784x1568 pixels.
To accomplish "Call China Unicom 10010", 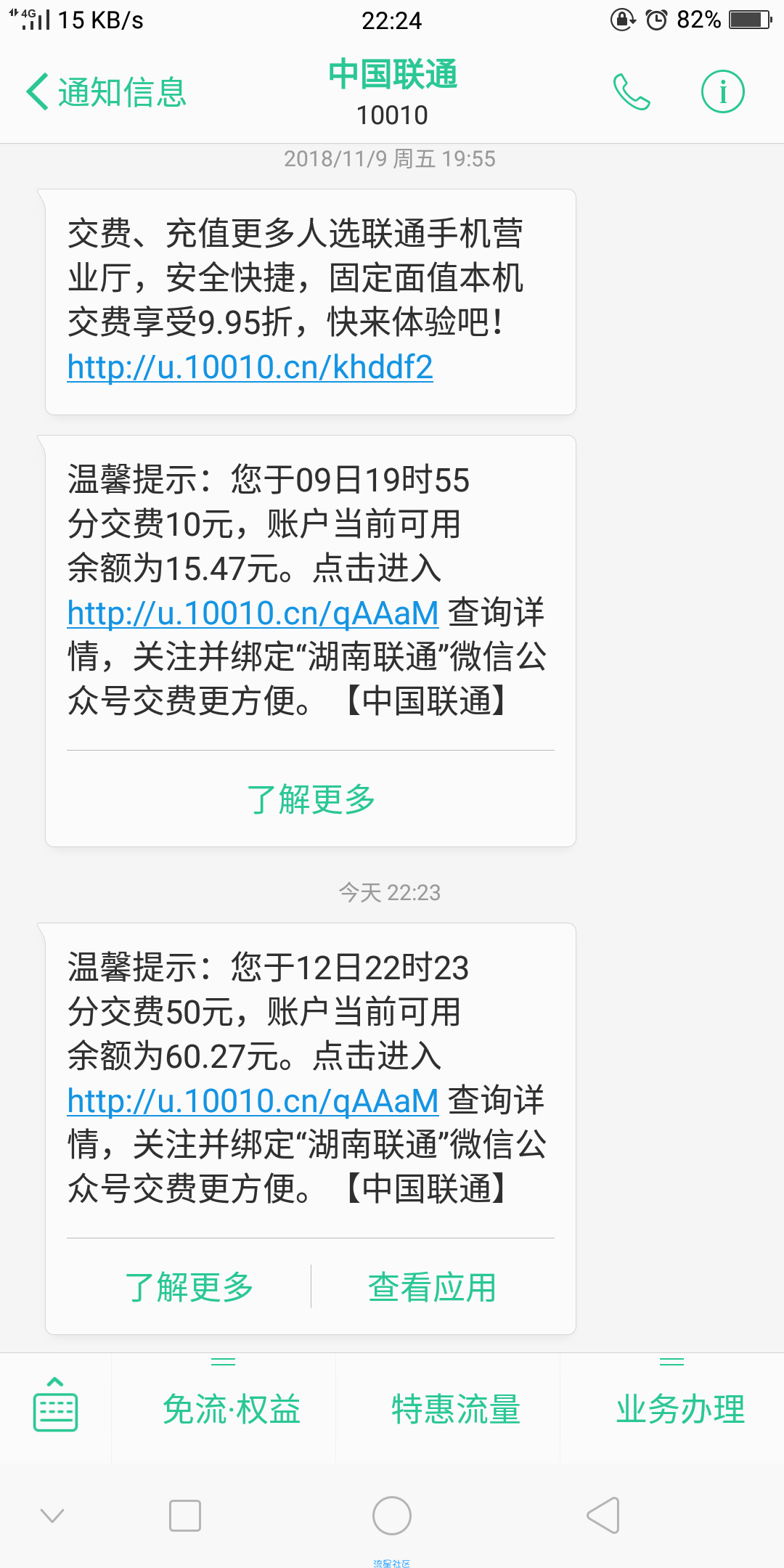I will [632, 92].
